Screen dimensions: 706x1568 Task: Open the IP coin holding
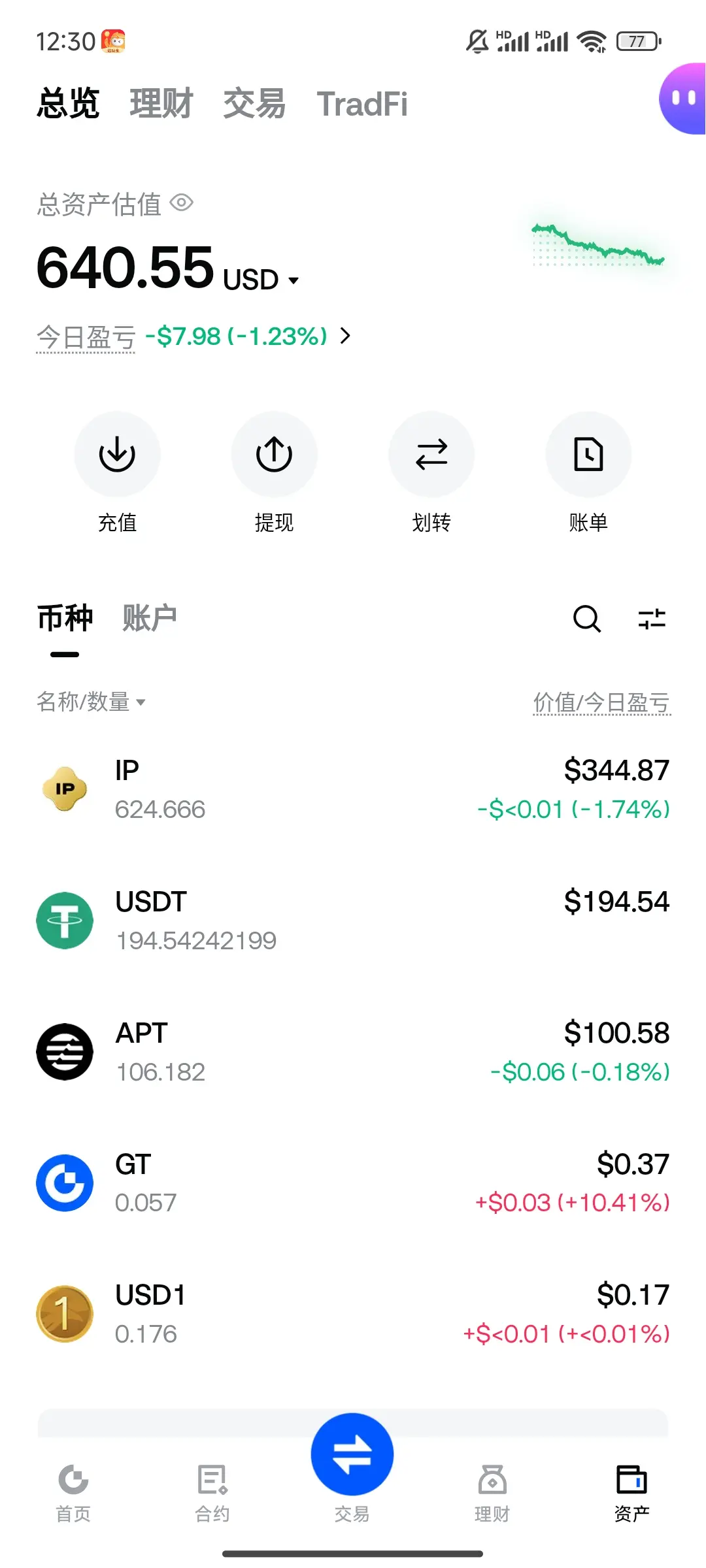pos(353,789)
